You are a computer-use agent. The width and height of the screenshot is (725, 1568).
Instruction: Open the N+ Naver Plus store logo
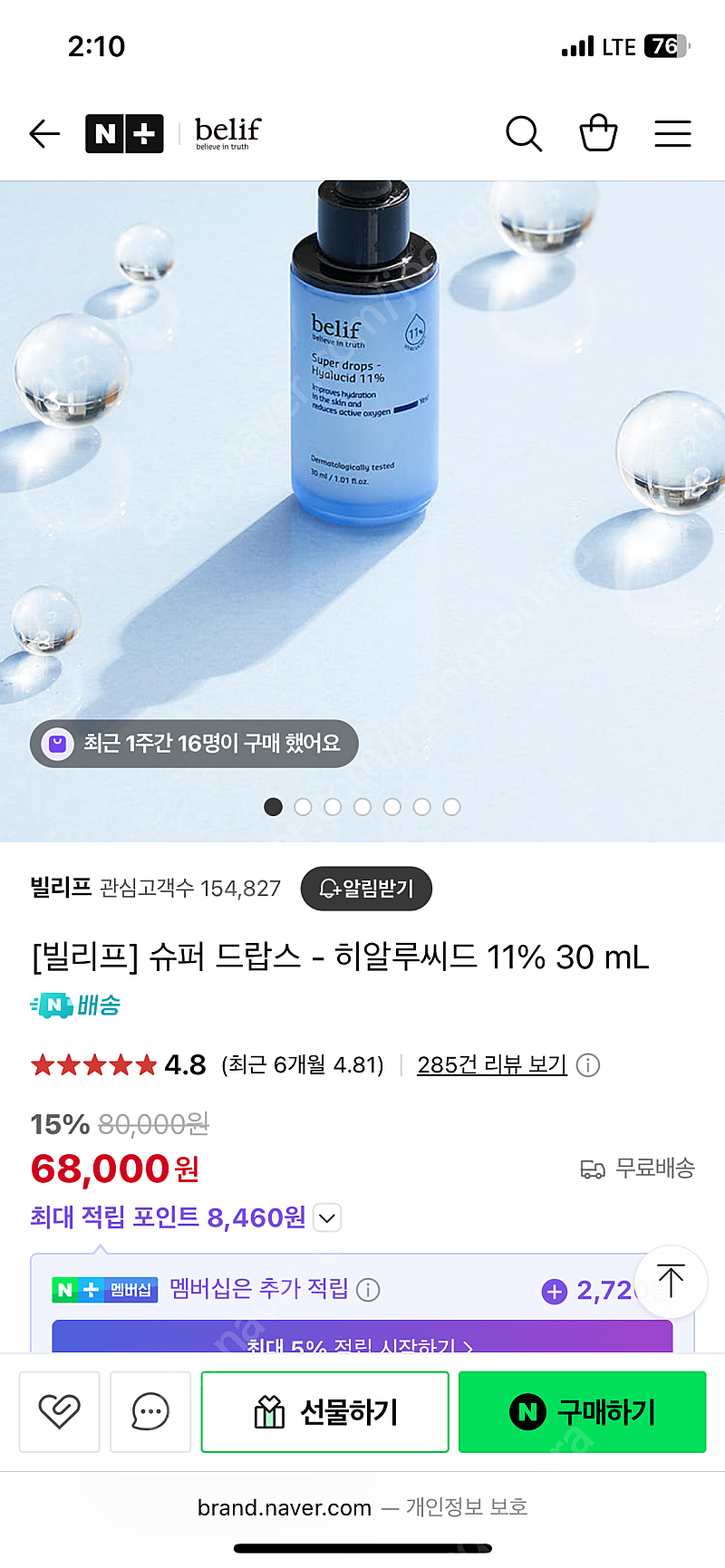pos(124,134)
